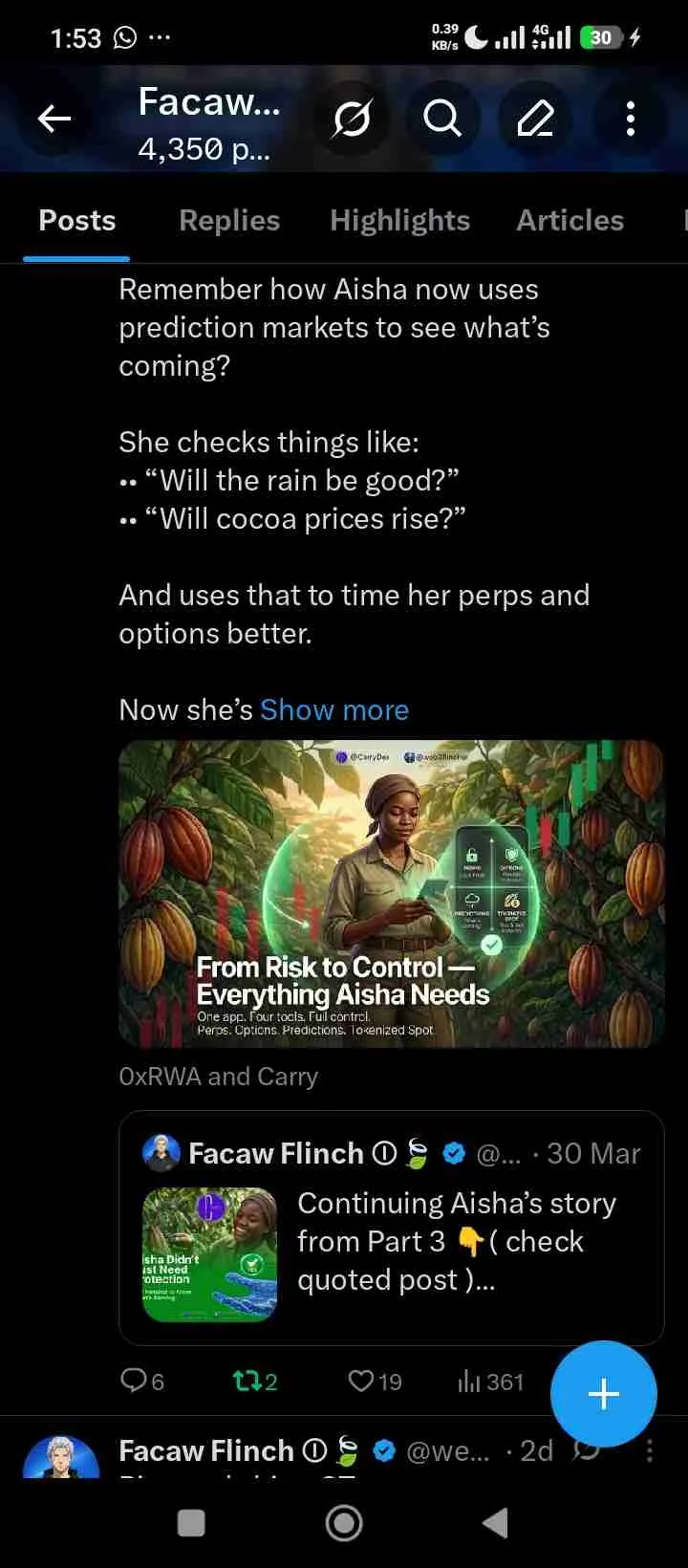Compose a new post with plus button
Screen dimensions: 688x1568
click(x=603, y=1394)
